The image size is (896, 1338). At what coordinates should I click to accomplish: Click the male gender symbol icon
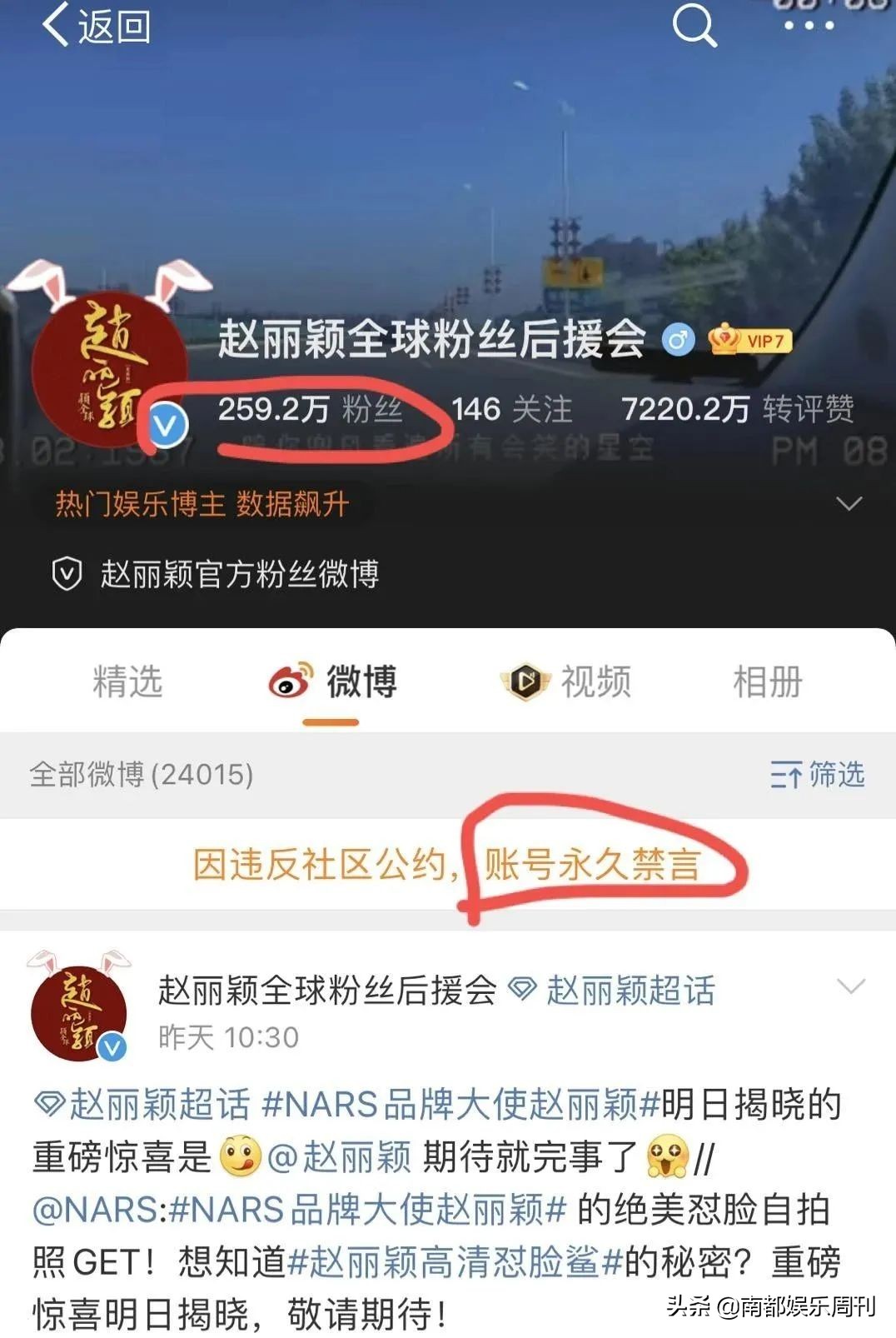(679, 337)
